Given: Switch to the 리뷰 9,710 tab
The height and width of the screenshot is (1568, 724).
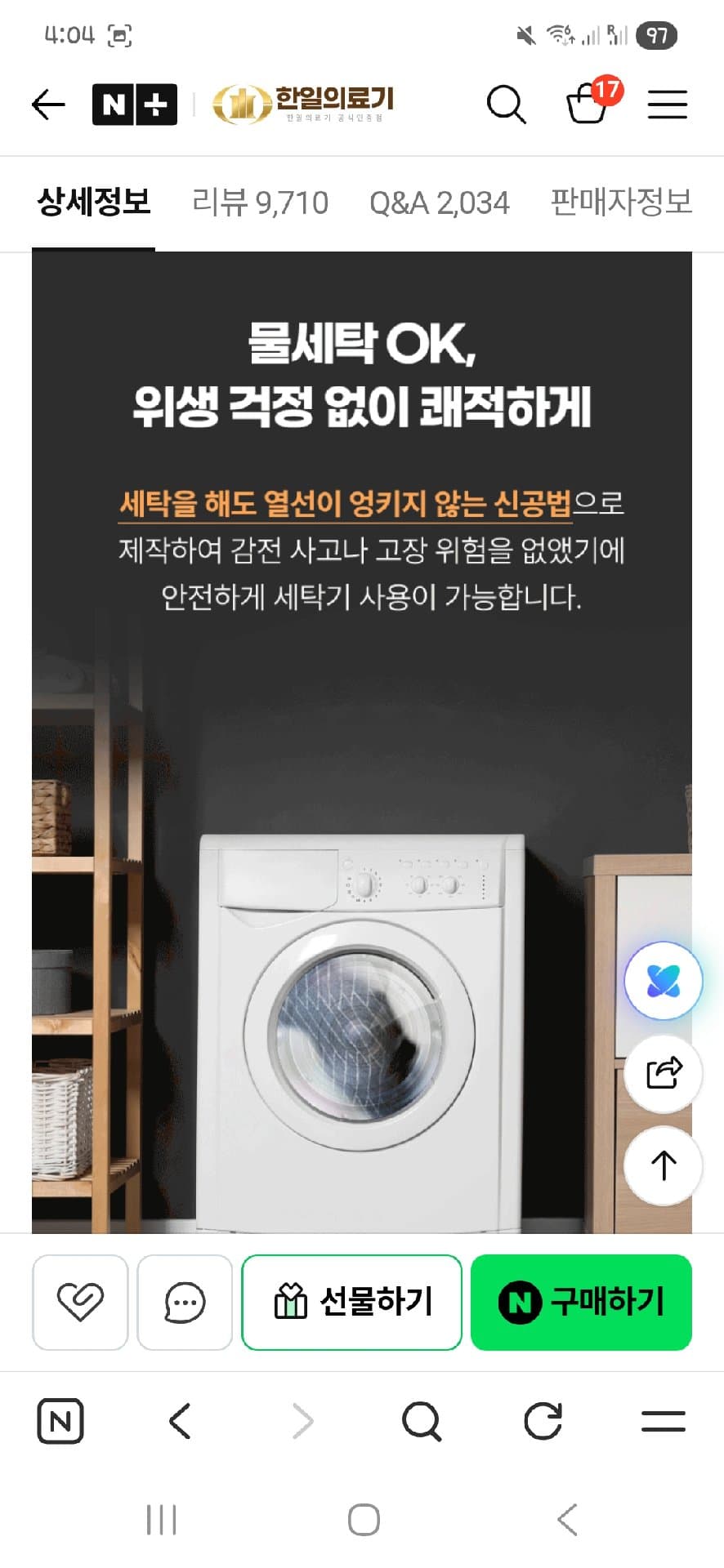Looking at the screenshot, I should click(x=260, y=203).
